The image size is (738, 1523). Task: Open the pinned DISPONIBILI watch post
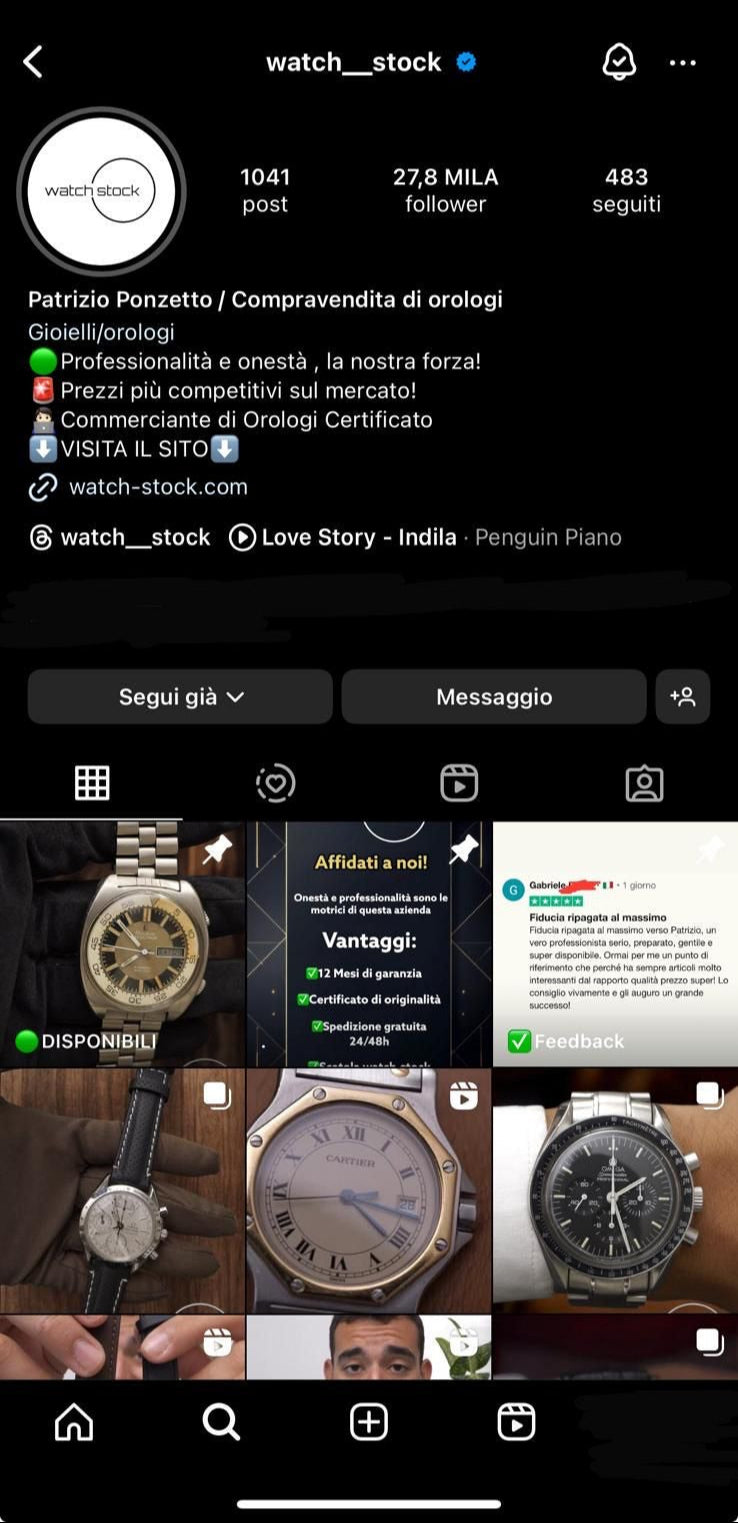point(122,944)
